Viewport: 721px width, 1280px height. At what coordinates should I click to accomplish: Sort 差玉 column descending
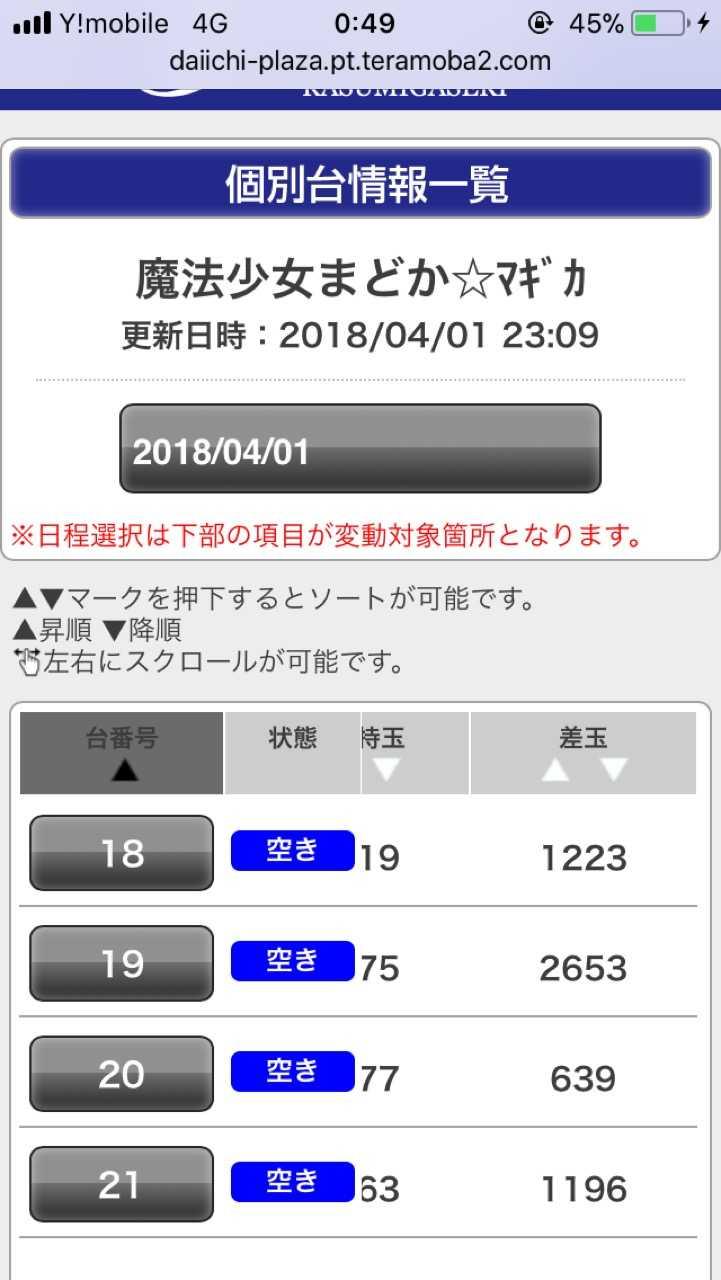pos(613,770)
